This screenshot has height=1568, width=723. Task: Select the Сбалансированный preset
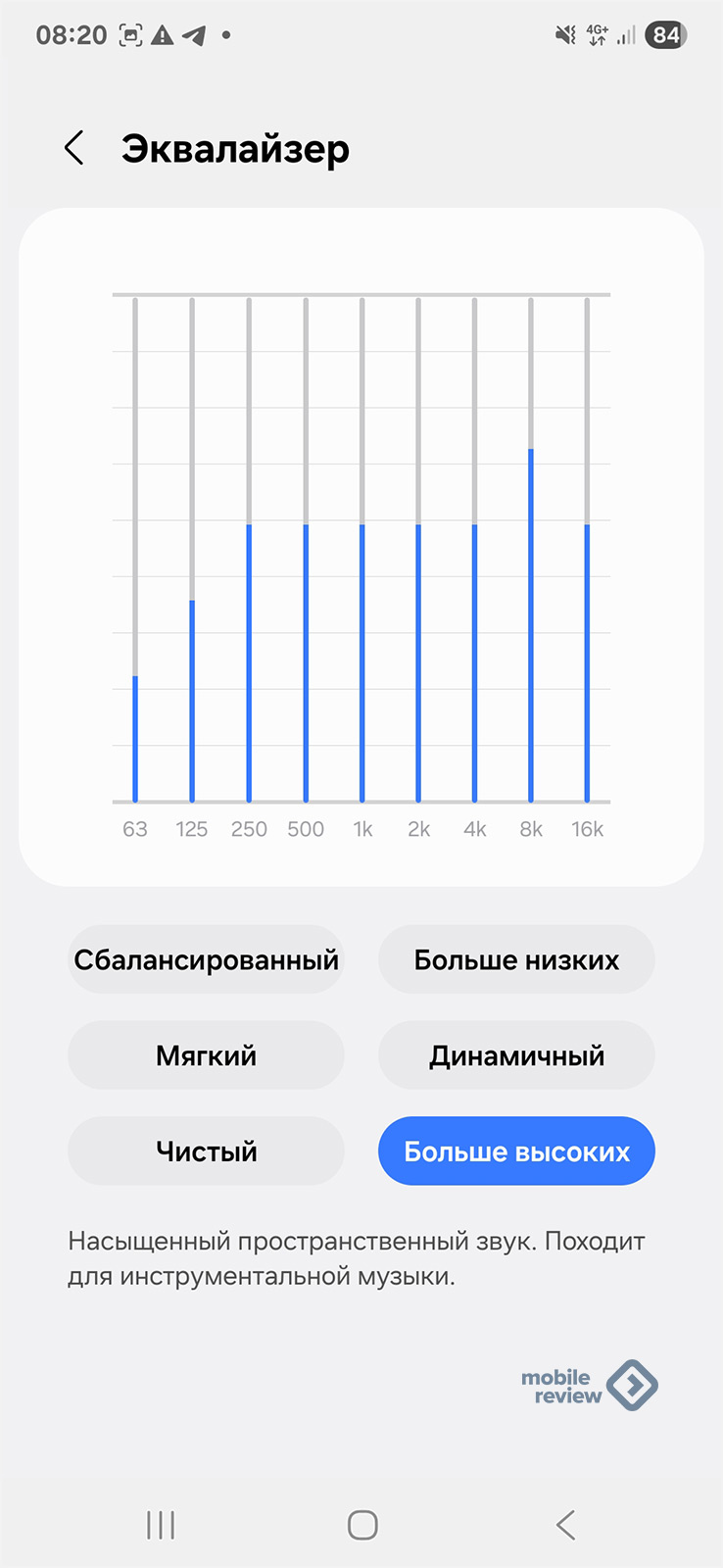pyautogui.click(x=206, y=959)
